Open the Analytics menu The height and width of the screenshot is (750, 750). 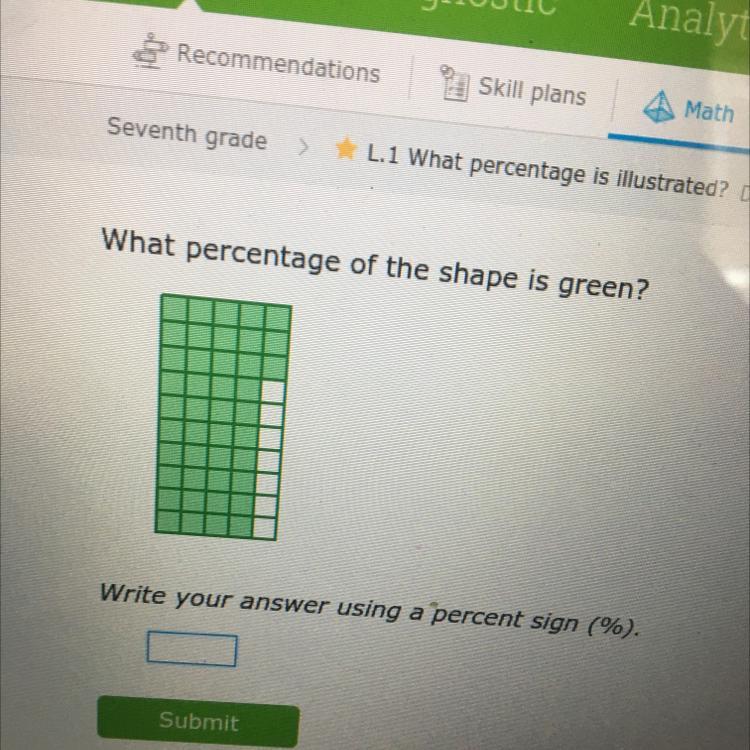pyautogui.click(x=690, y=22)
